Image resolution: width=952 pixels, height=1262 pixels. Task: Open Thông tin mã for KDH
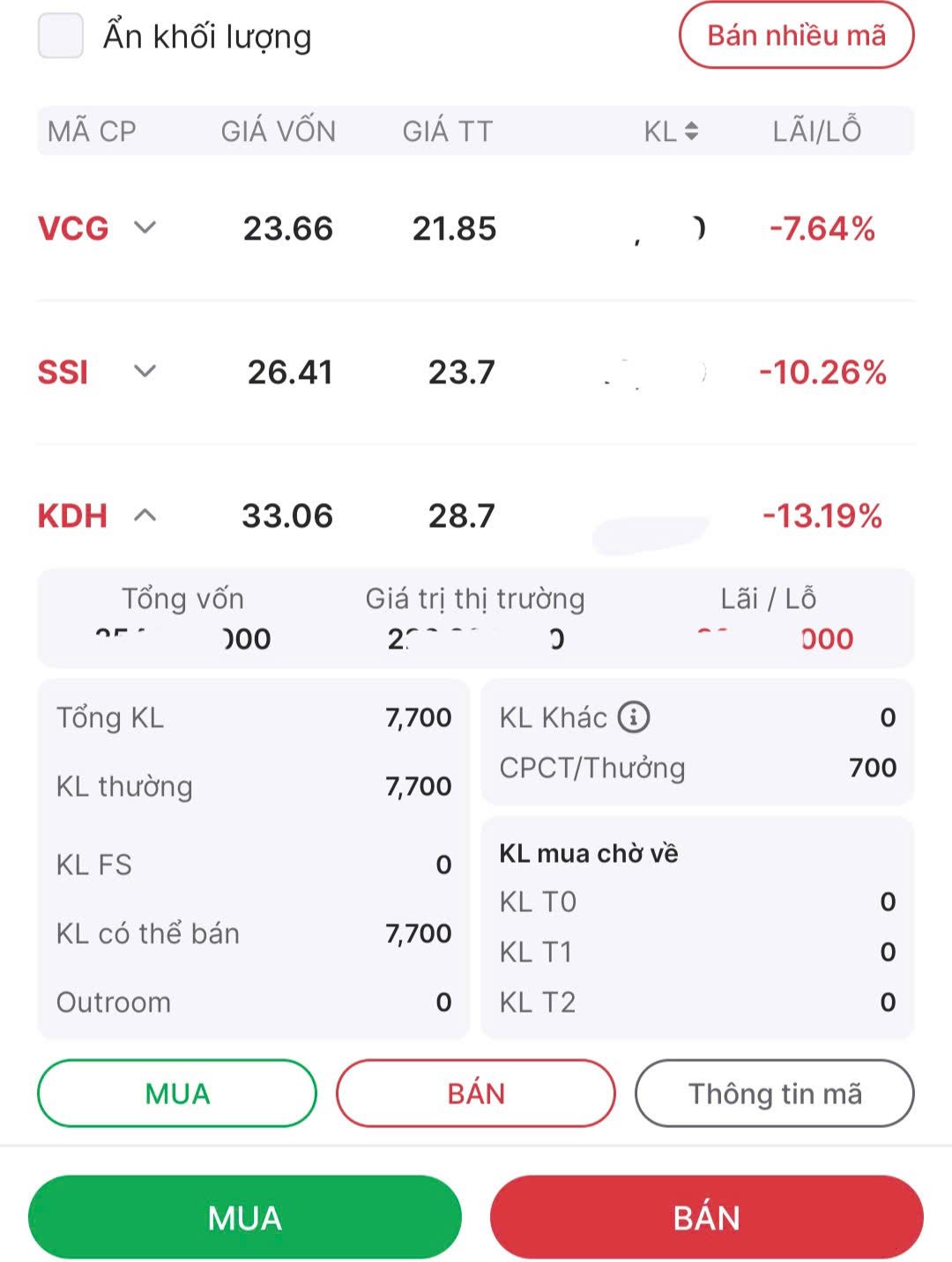(x=774, y=1094)
